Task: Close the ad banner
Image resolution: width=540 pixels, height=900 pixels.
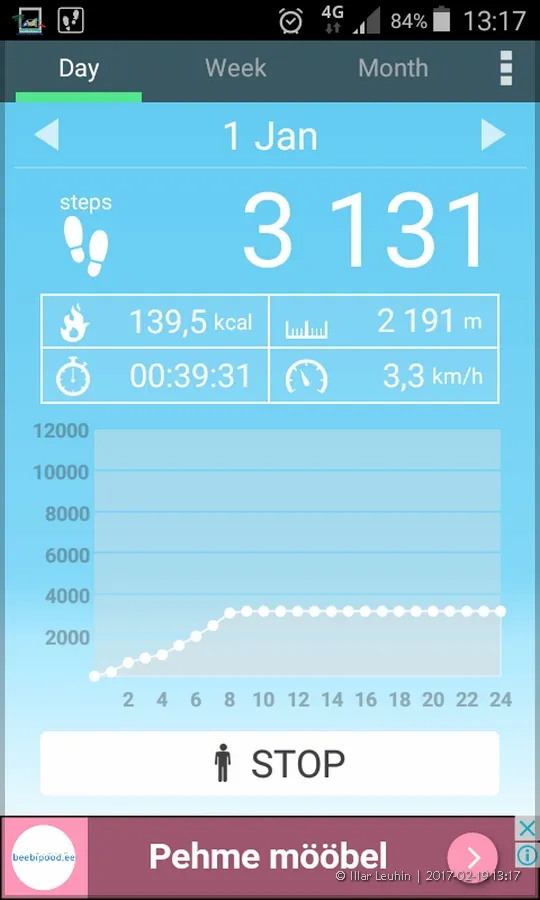Action: point(527,829)
